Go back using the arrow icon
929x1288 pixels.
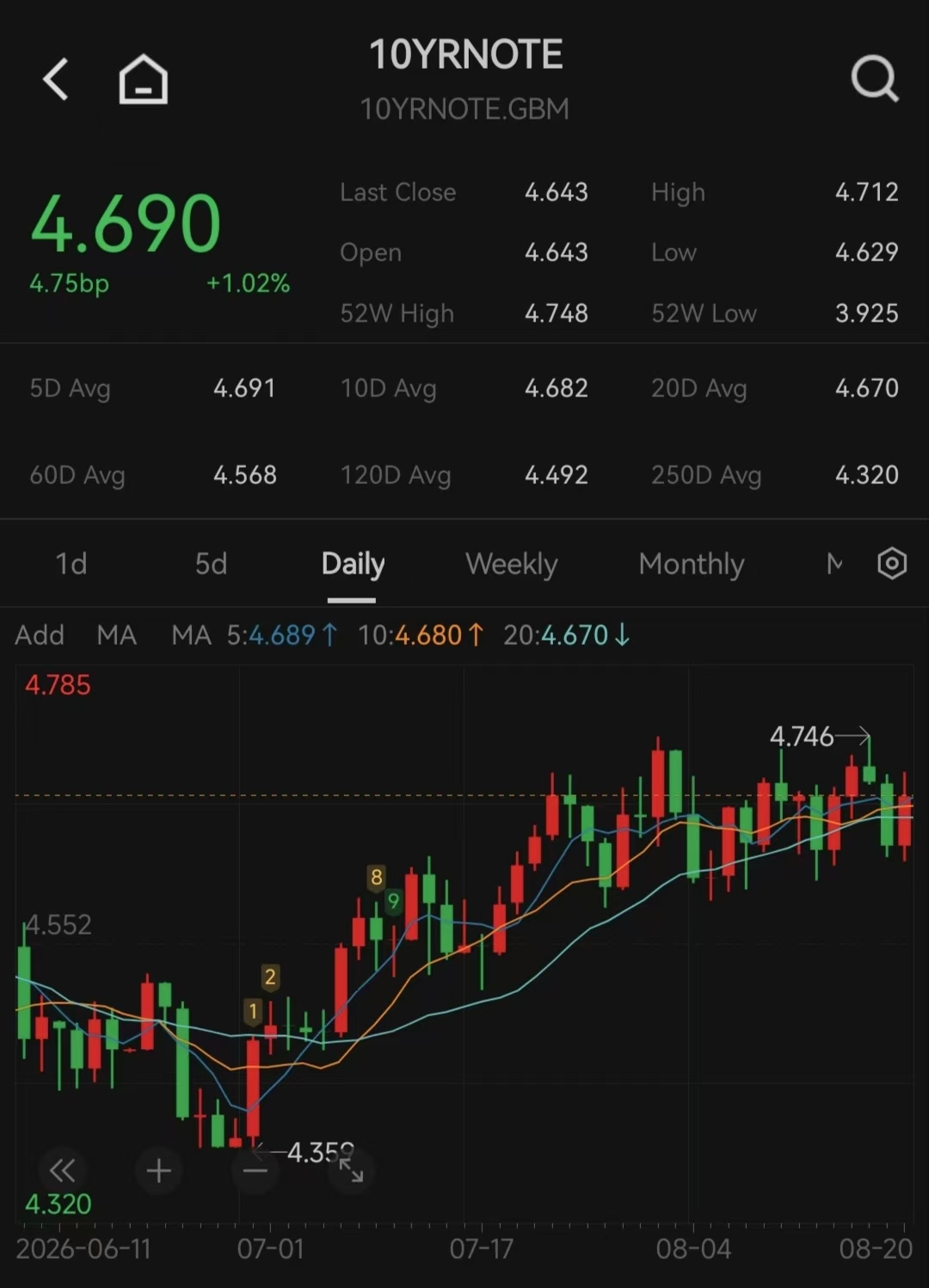pyautogui.click(x=56, y=80)
